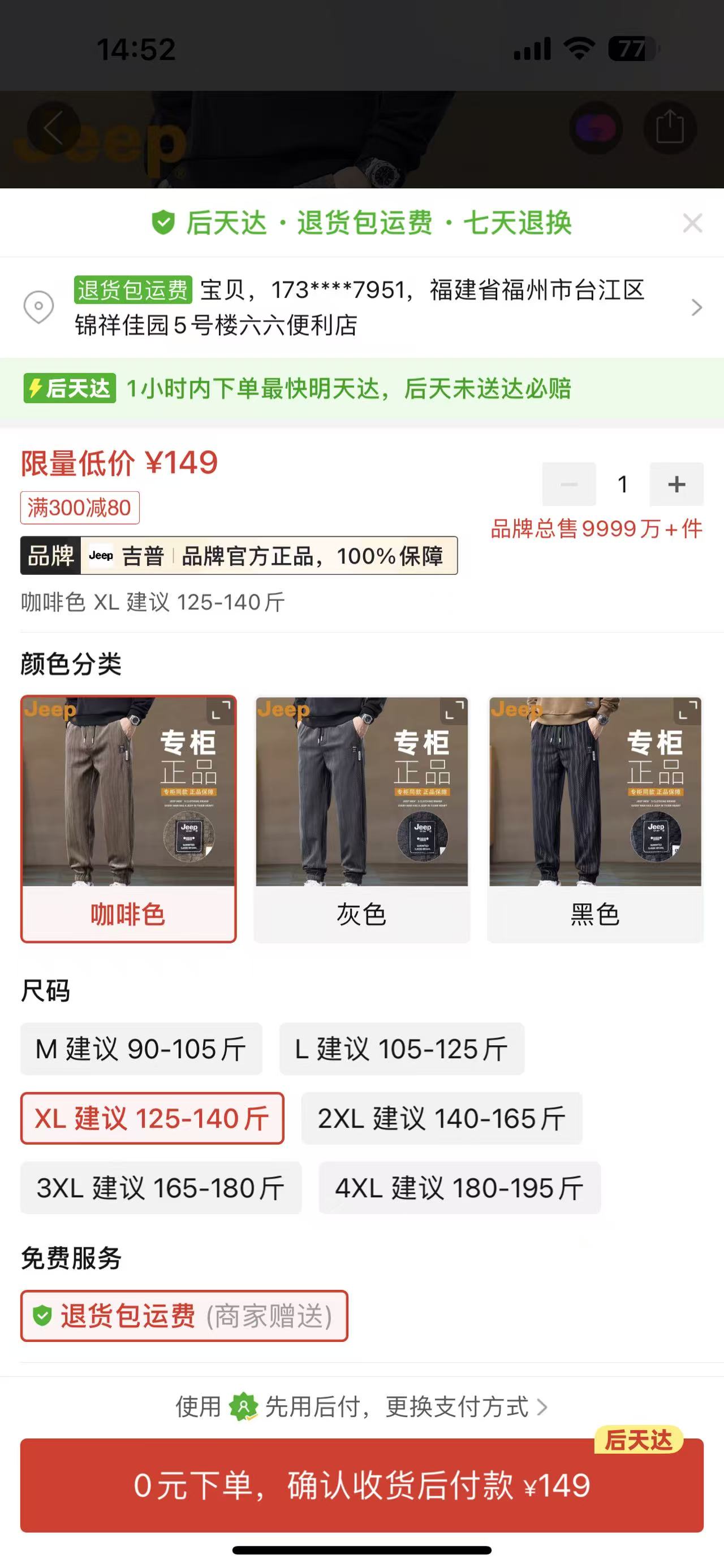This screenshot has width=724, height=1568.
Task: Select size XL 建议 125-140斤
Action: (152, 1118)
